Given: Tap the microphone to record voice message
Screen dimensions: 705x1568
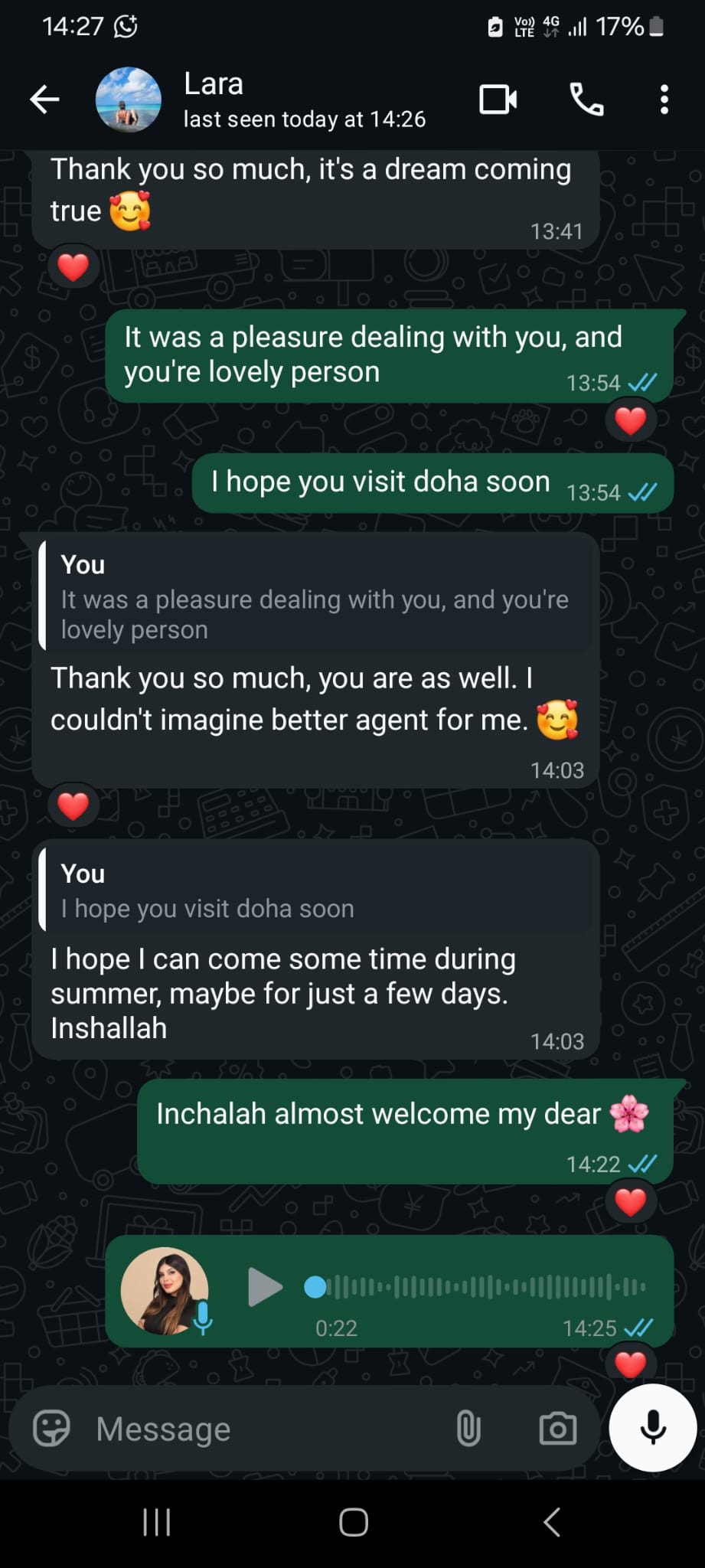Looking at the screenshot, I should point(652,1427).
